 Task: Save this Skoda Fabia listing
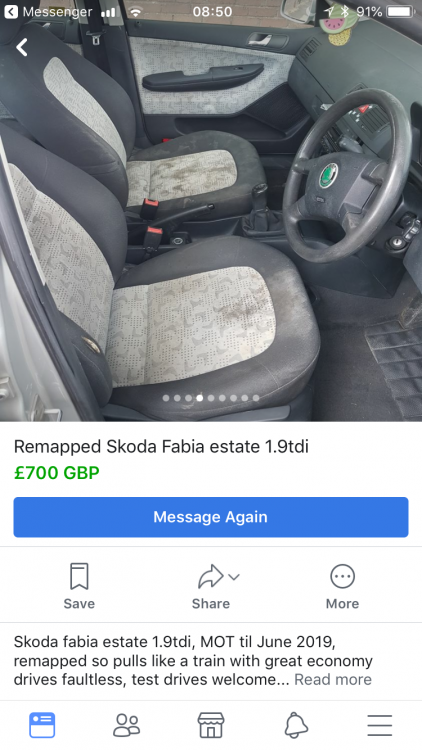coord(79,586)
